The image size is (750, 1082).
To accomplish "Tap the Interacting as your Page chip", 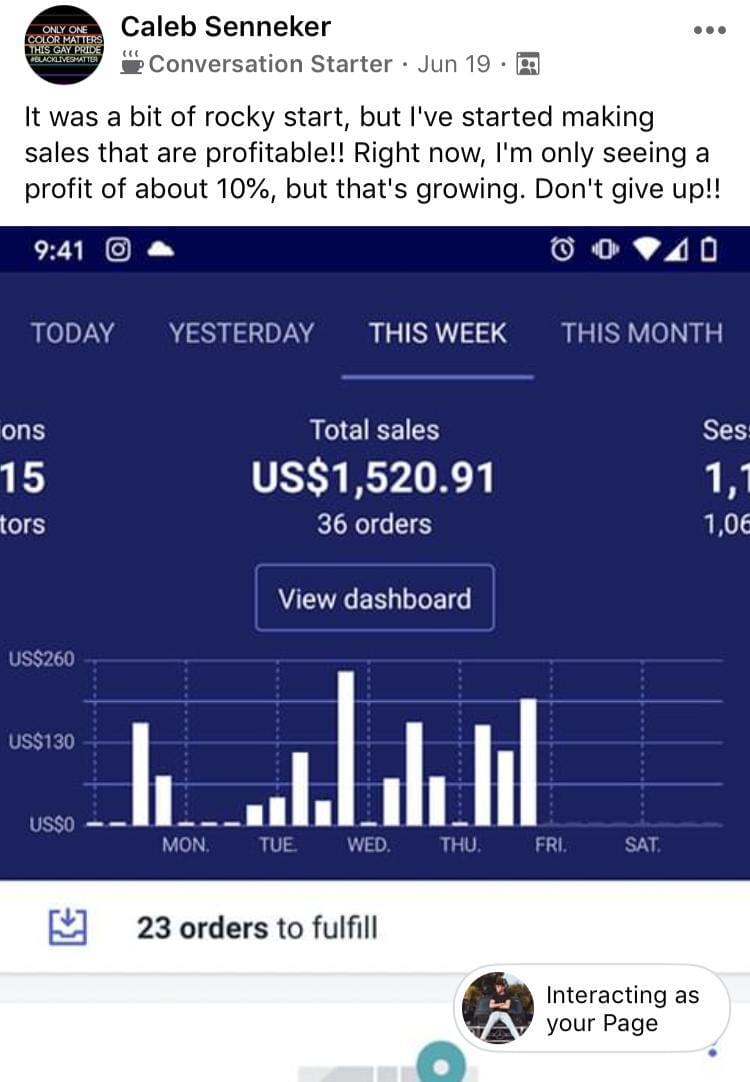I will pos(592,1009).
